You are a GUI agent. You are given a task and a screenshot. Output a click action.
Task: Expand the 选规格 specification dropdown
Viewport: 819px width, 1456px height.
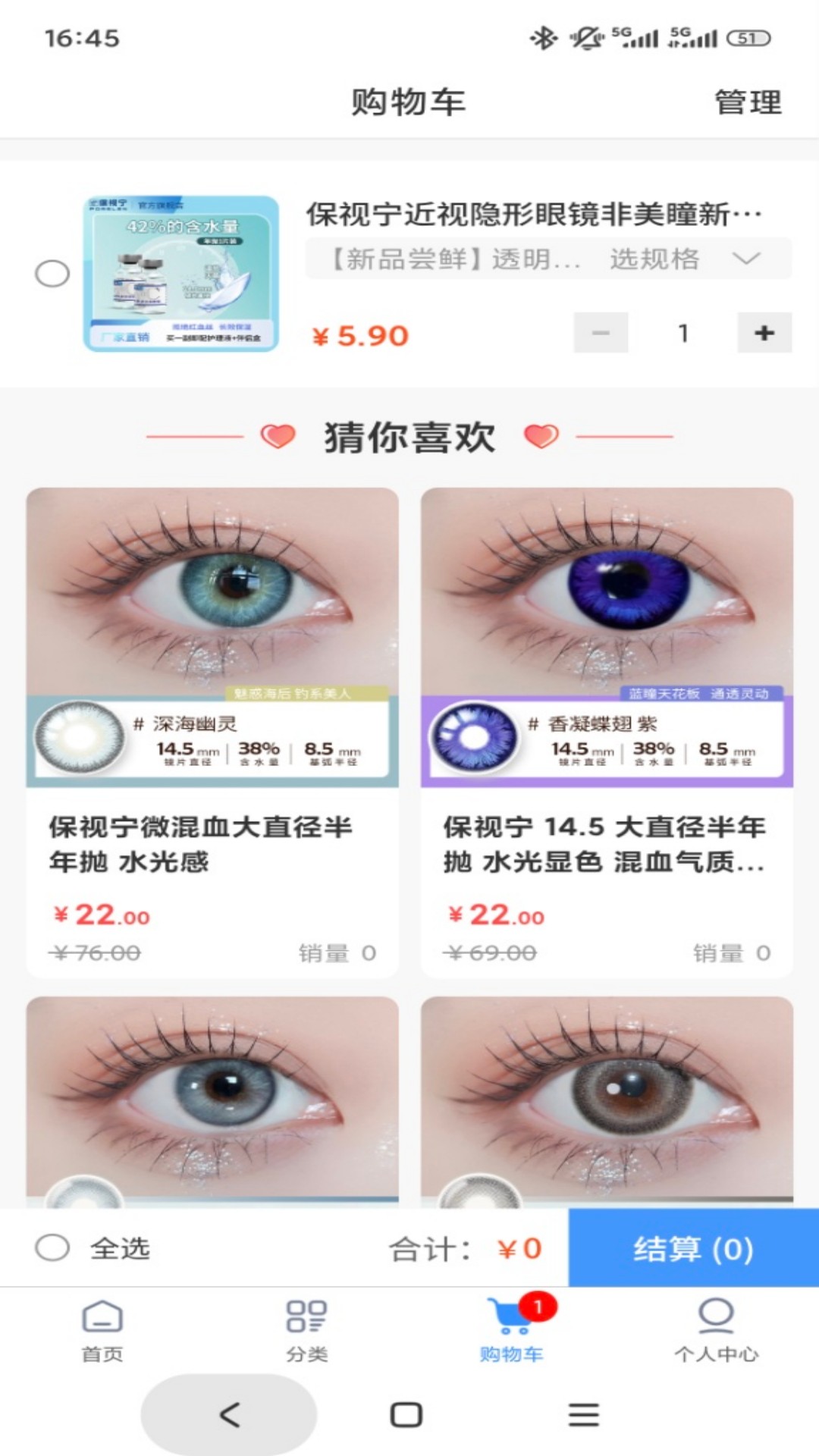[x=655, y=259]
